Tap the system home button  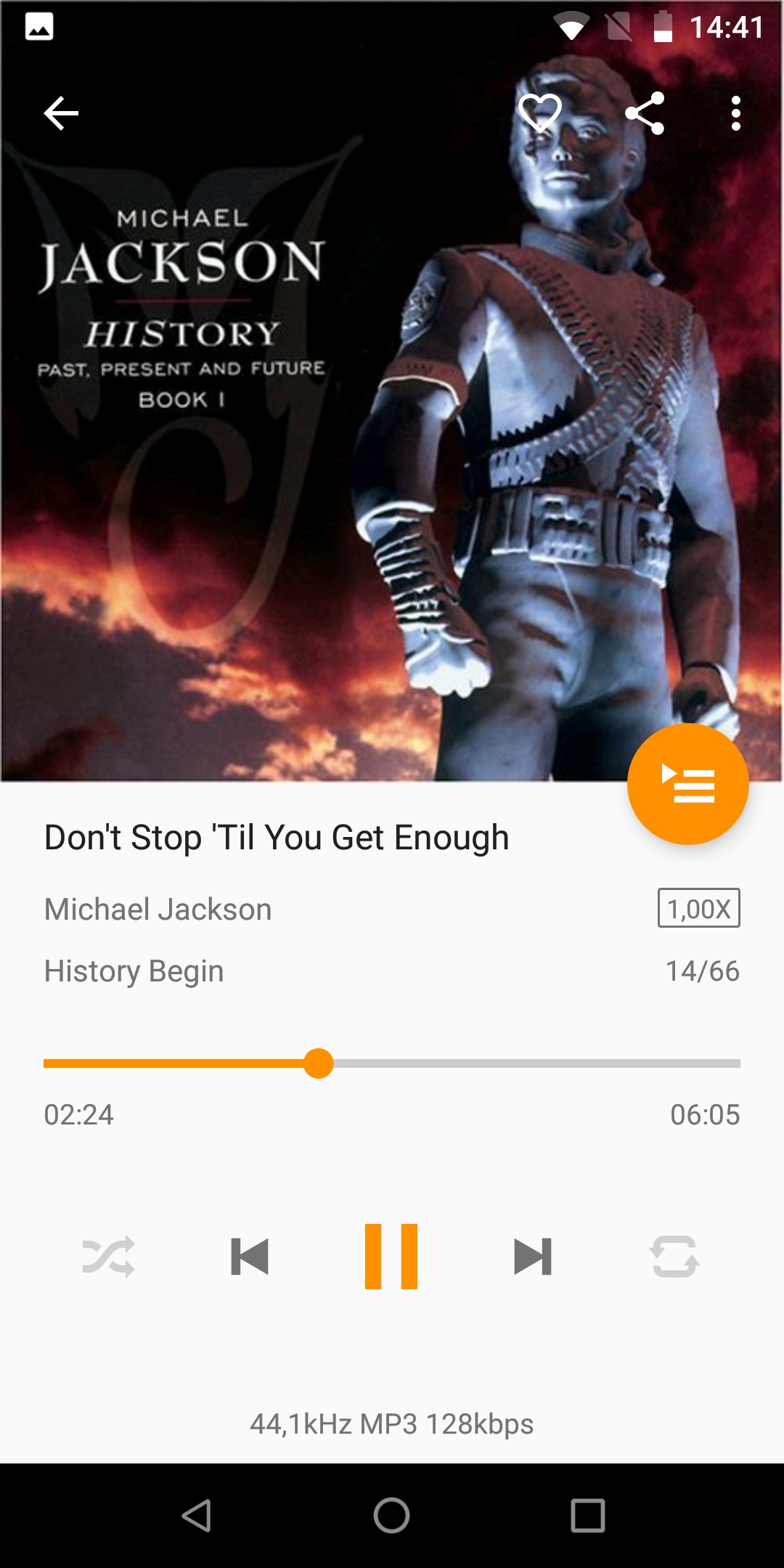click(x=392, y=1516)
